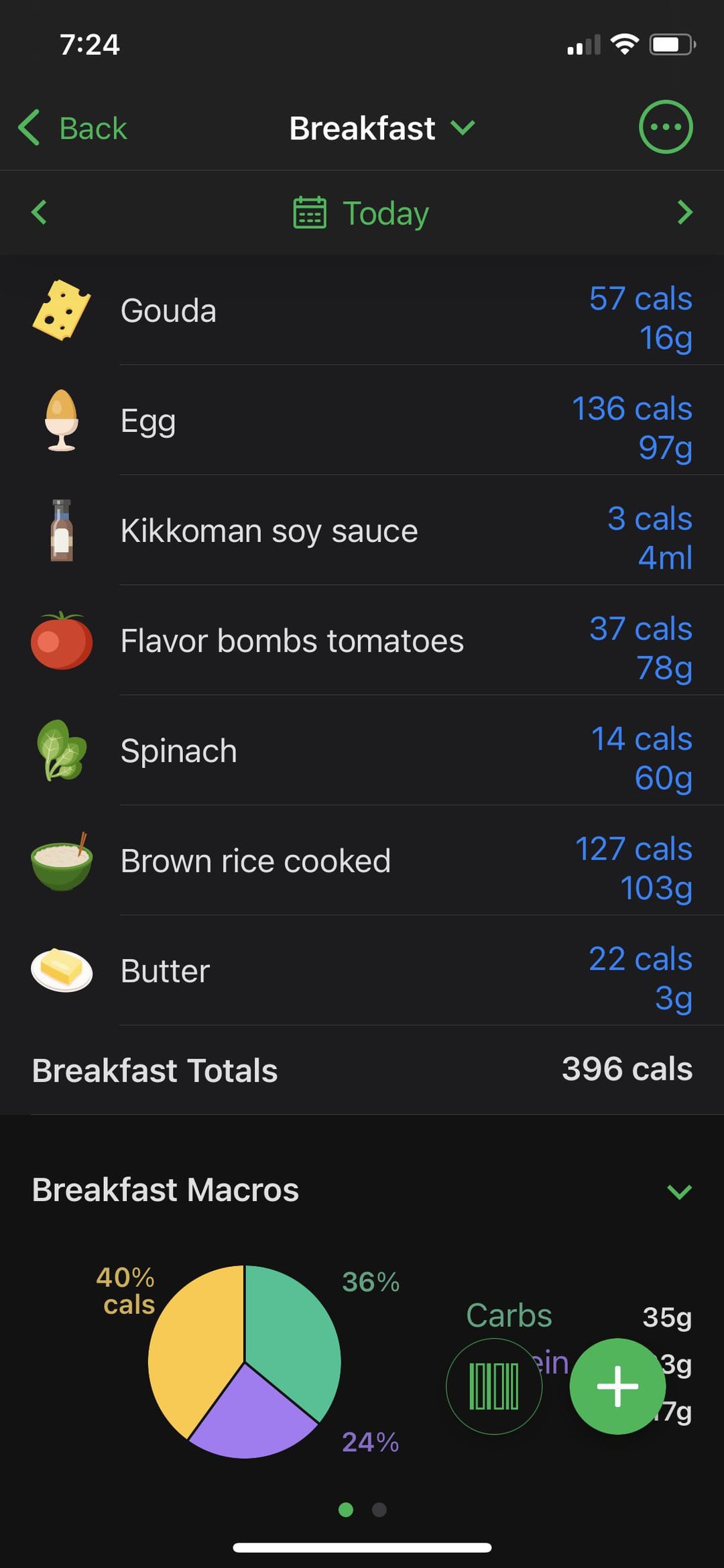The width and height of the screenshot is (724, 1568).
Task: Open the Egg entry
Action: [362, 421]
